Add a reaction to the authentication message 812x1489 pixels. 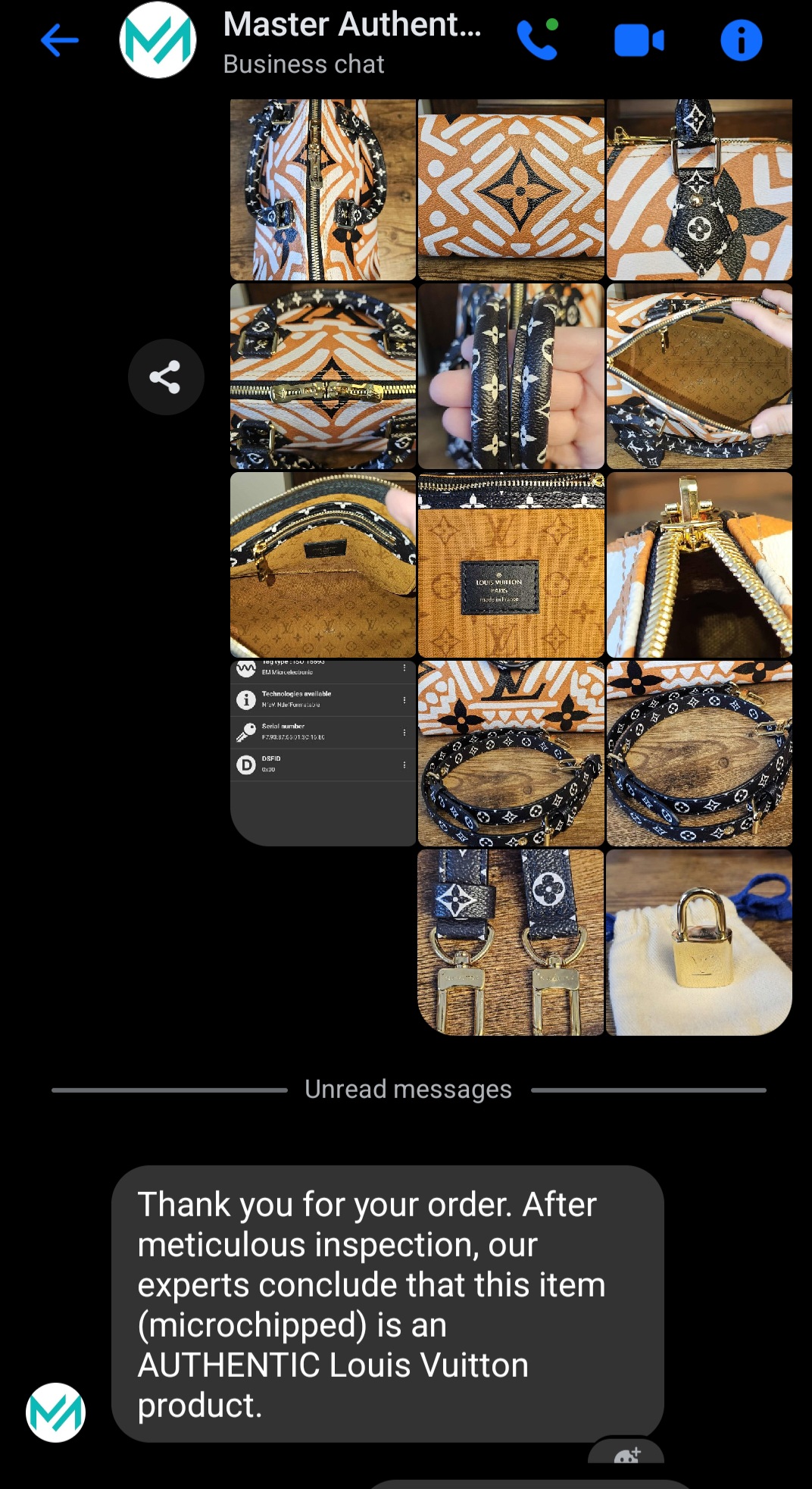626,1454
